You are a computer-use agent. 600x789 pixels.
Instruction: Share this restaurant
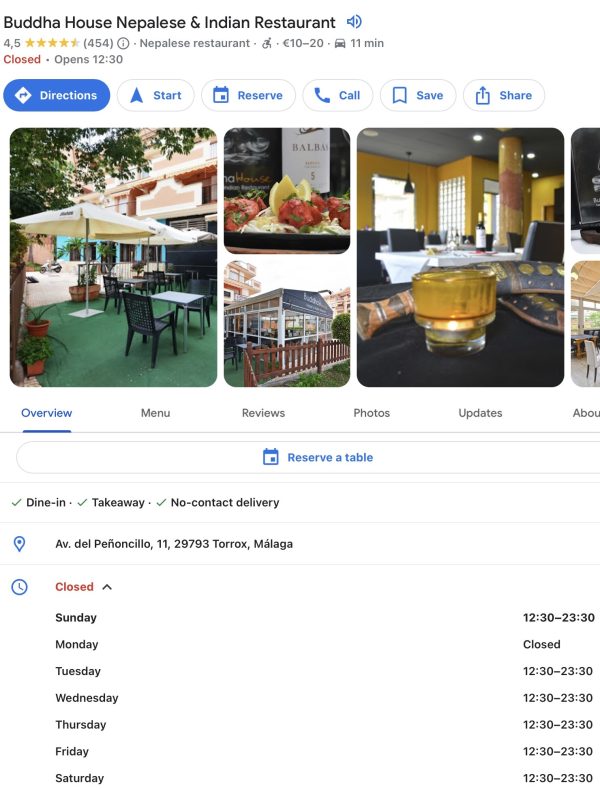(x=503, y=95)
